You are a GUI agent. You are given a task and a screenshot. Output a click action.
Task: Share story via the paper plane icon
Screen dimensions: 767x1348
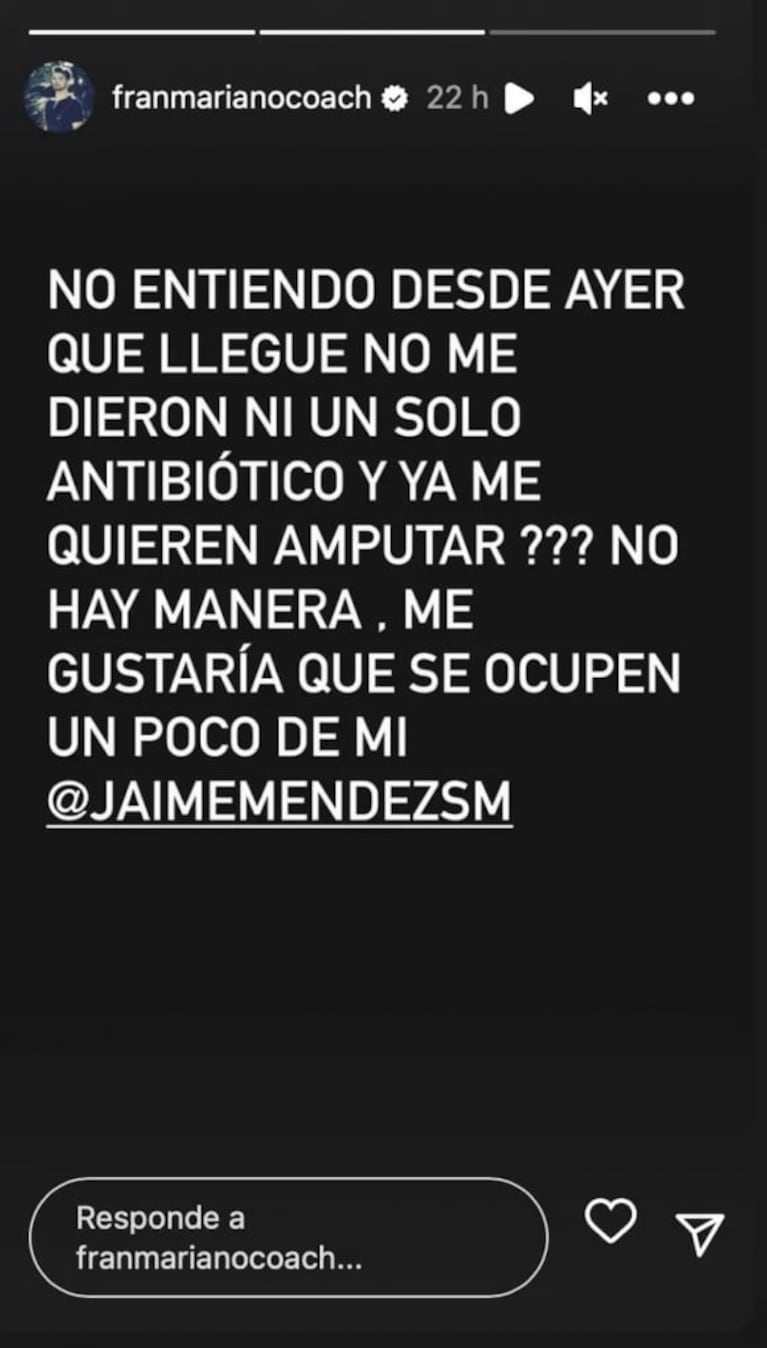pos(699,1233)
